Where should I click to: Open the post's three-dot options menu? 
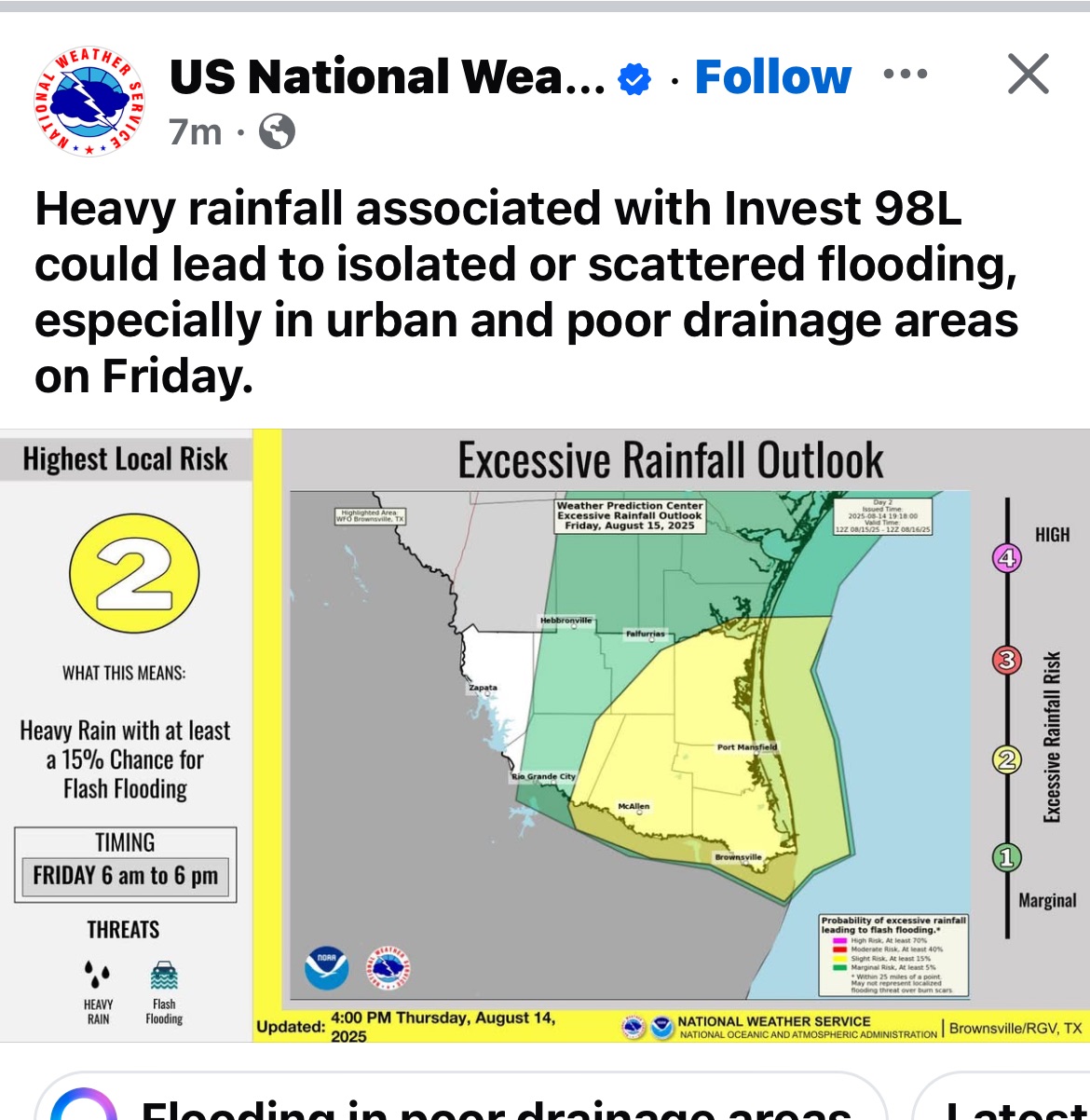905,75
